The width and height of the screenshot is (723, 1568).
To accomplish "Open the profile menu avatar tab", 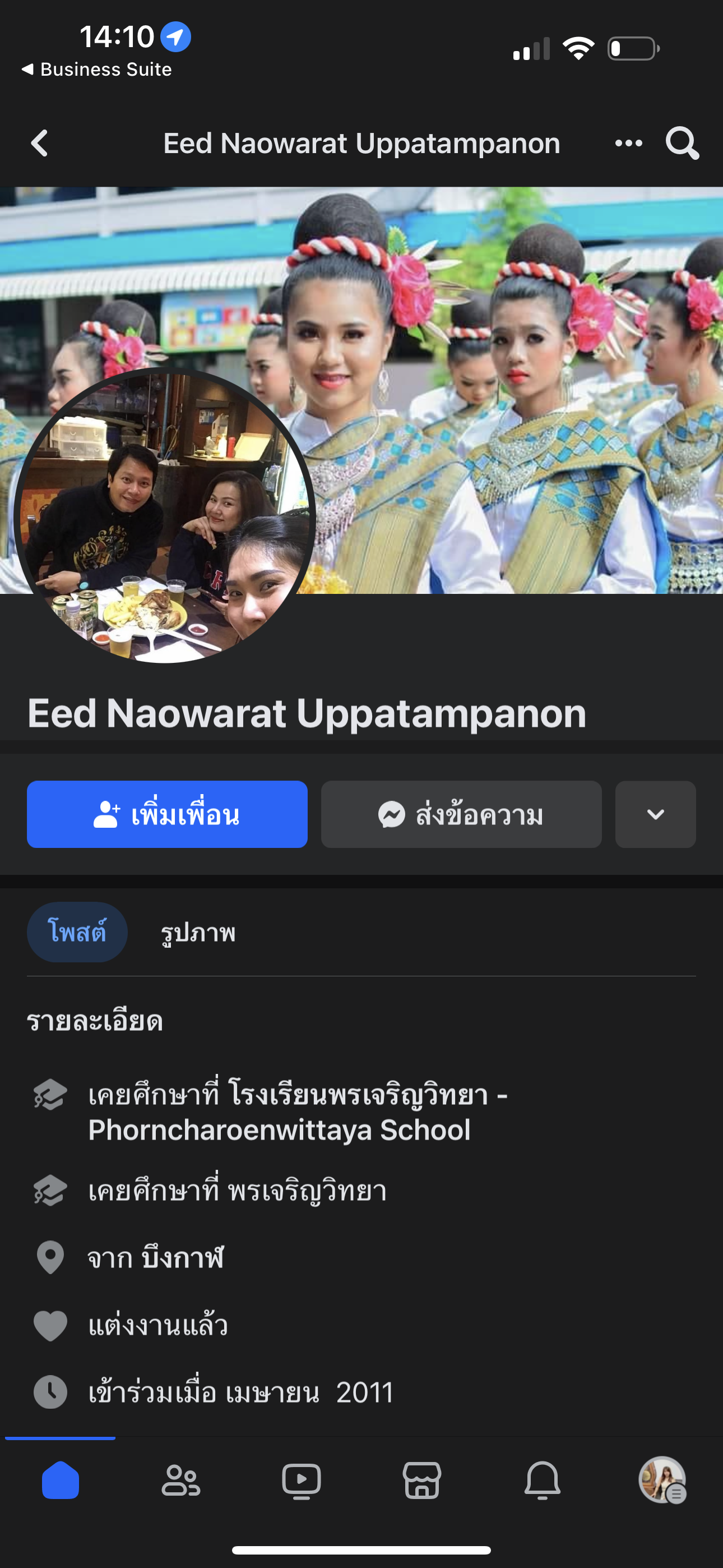I will tap(662, 1481).
